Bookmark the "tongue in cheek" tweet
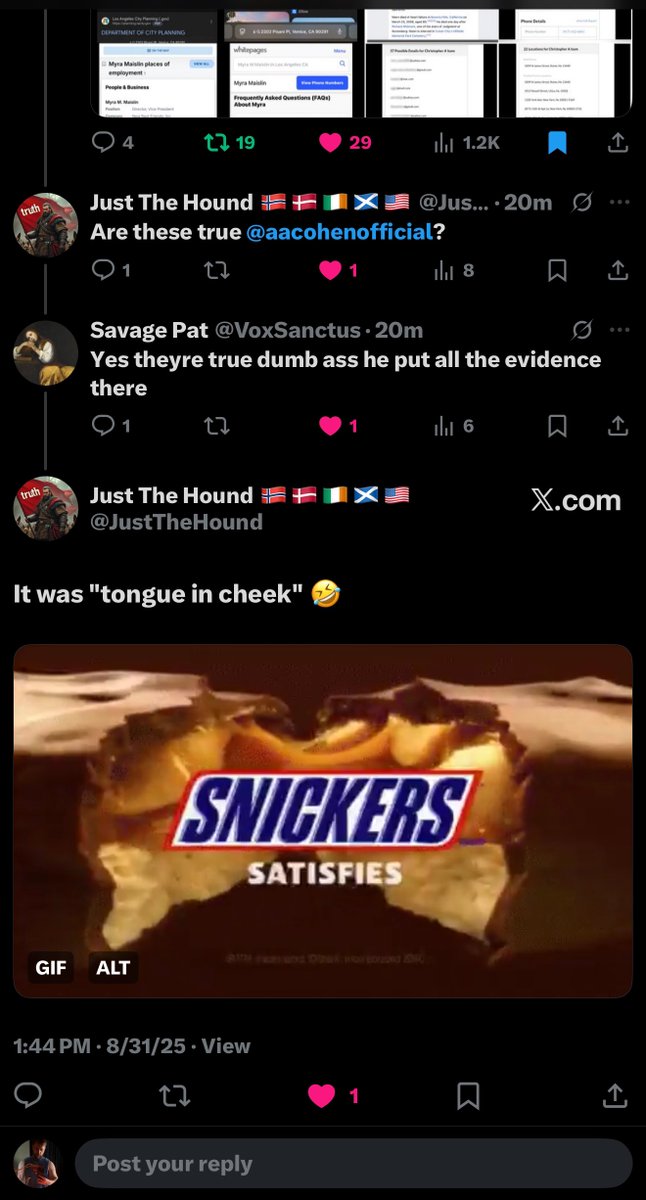Viewport: 646px width, 1200px height. [468, 1096]
